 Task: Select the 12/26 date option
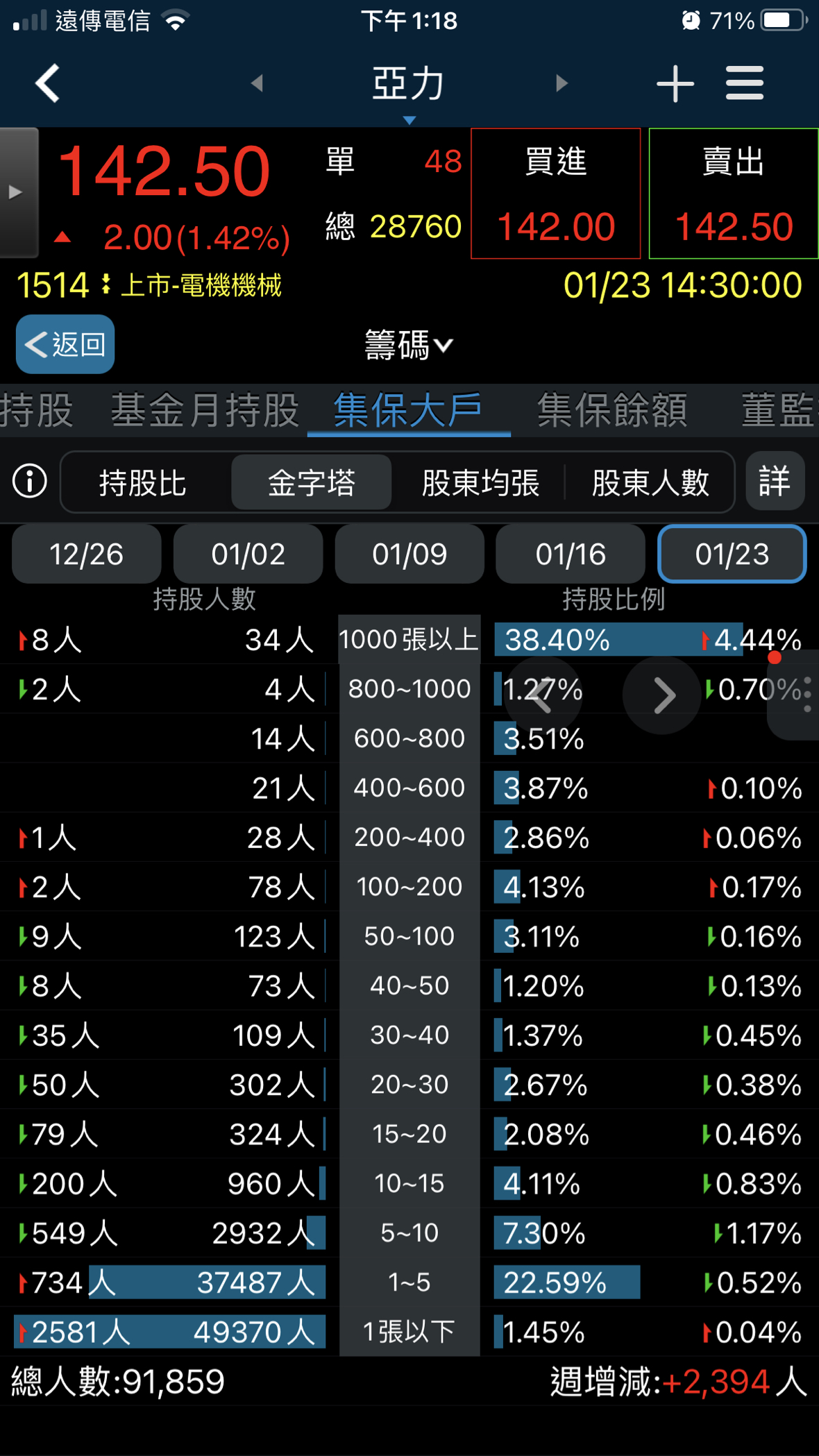pos(86,554)
